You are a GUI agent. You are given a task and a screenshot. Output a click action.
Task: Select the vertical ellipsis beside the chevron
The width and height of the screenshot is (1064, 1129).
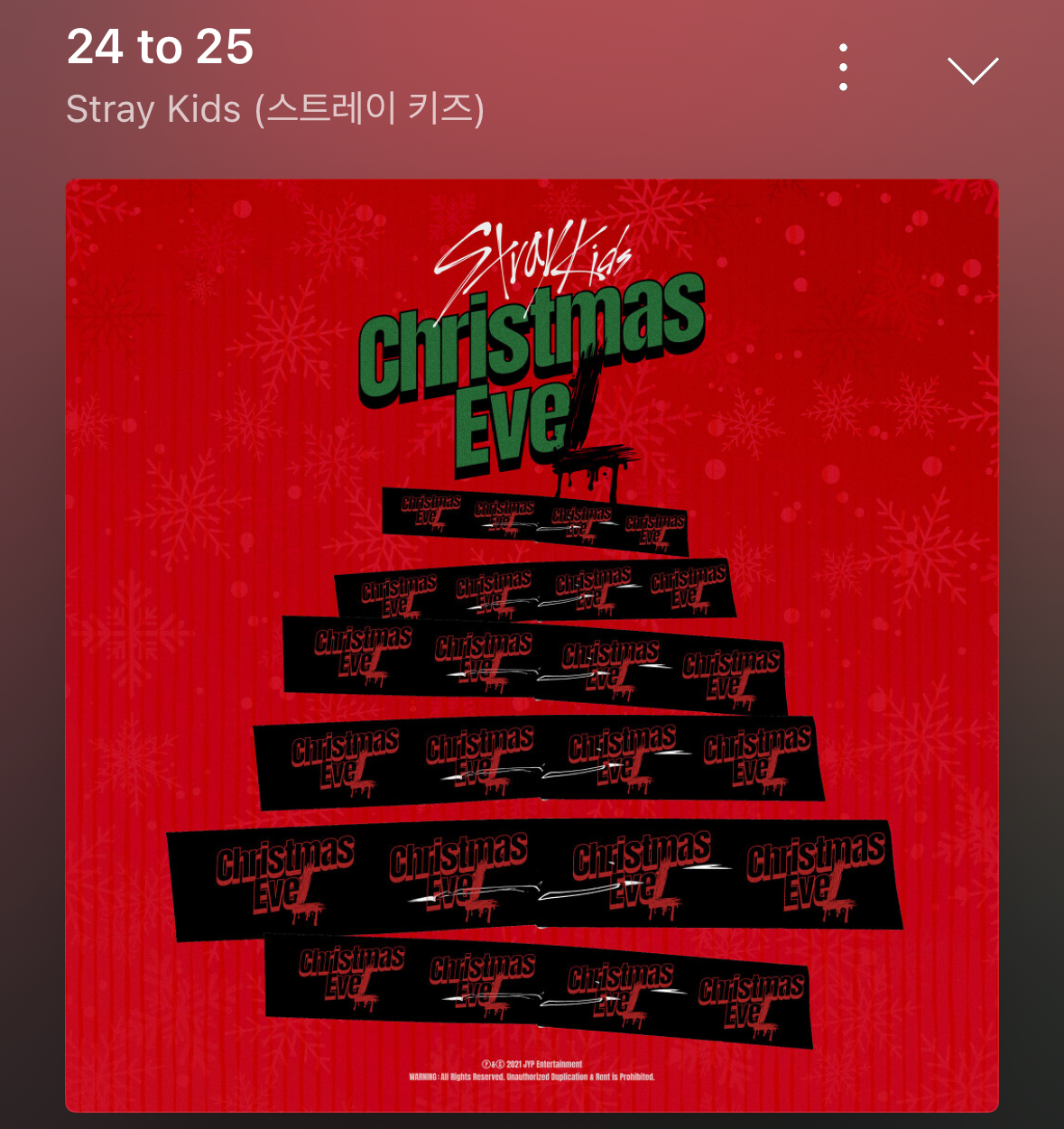[843, 65]
